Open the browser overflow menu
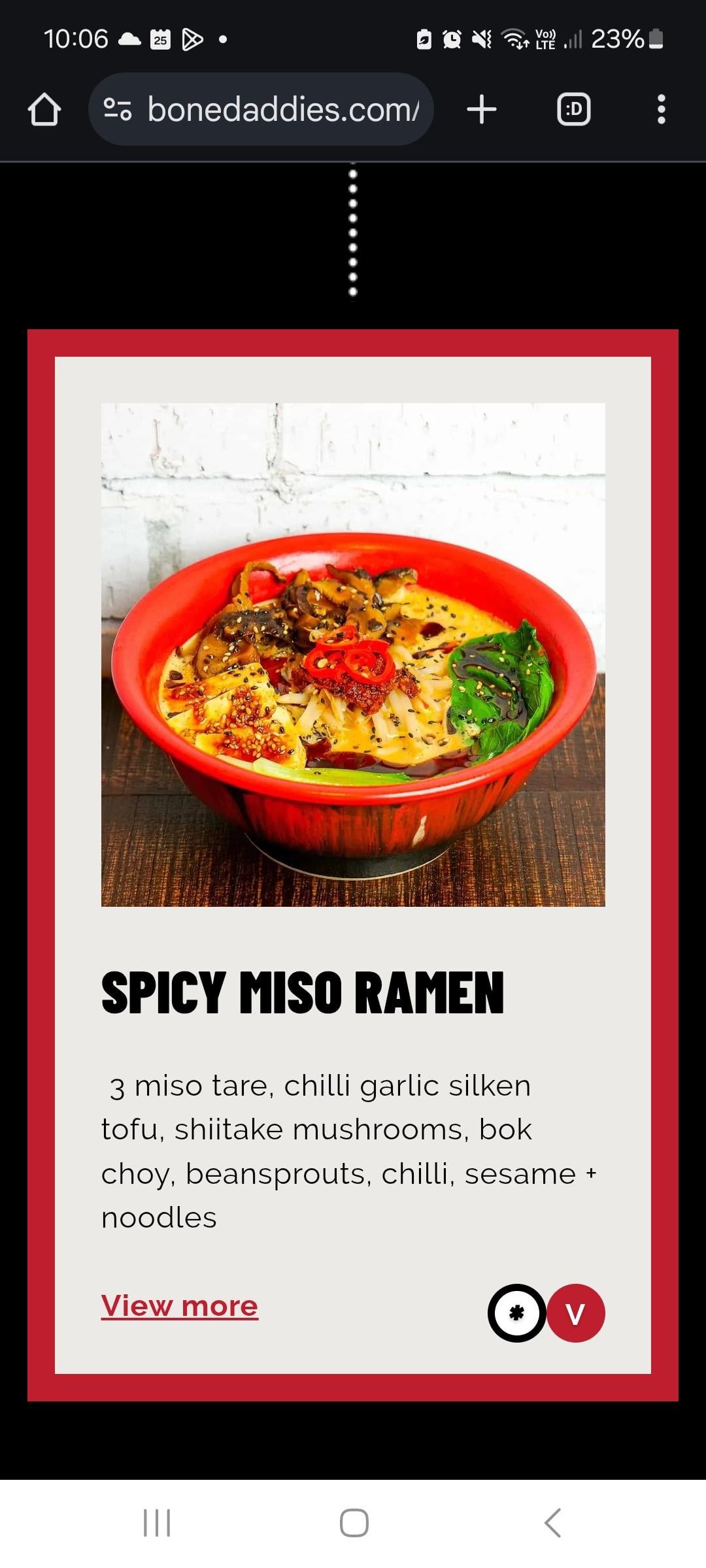This screenshot has width=706, height=1568. coord(661,109)
